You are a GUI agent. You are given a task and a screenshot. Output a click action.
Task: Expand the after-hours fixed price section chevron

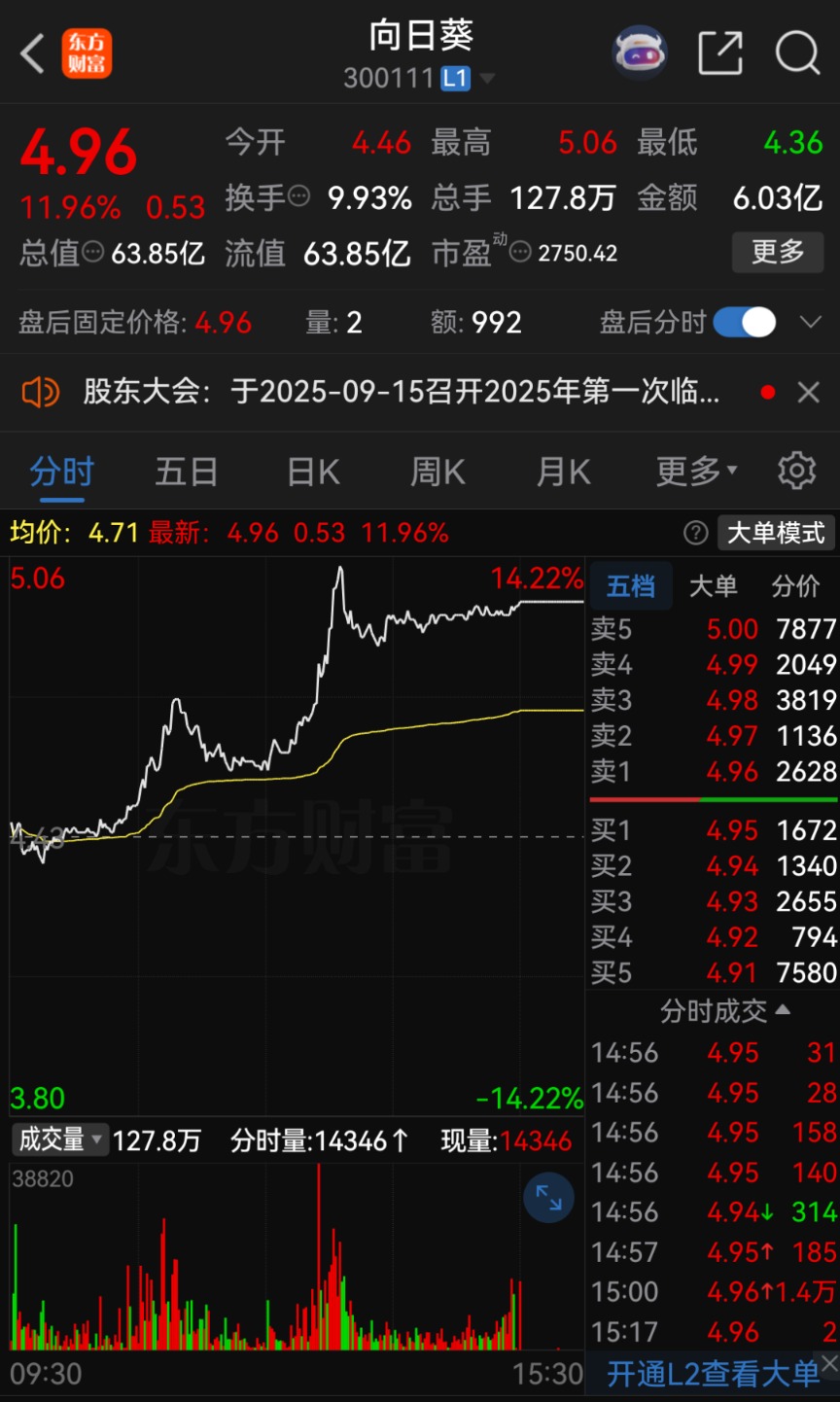810,322
